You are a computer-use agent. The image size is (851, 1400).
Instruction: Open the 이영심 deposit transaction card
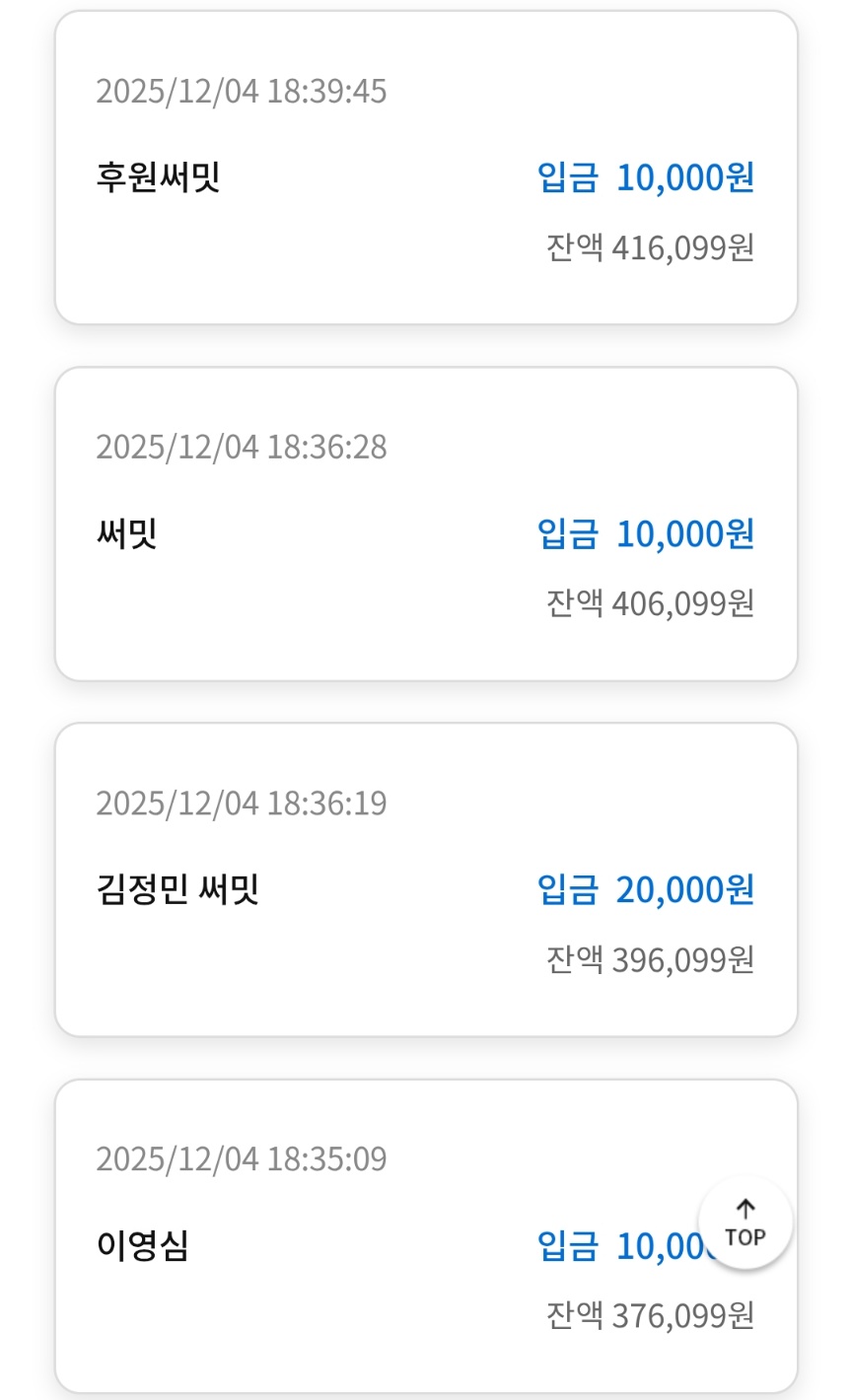point(426,1235)
